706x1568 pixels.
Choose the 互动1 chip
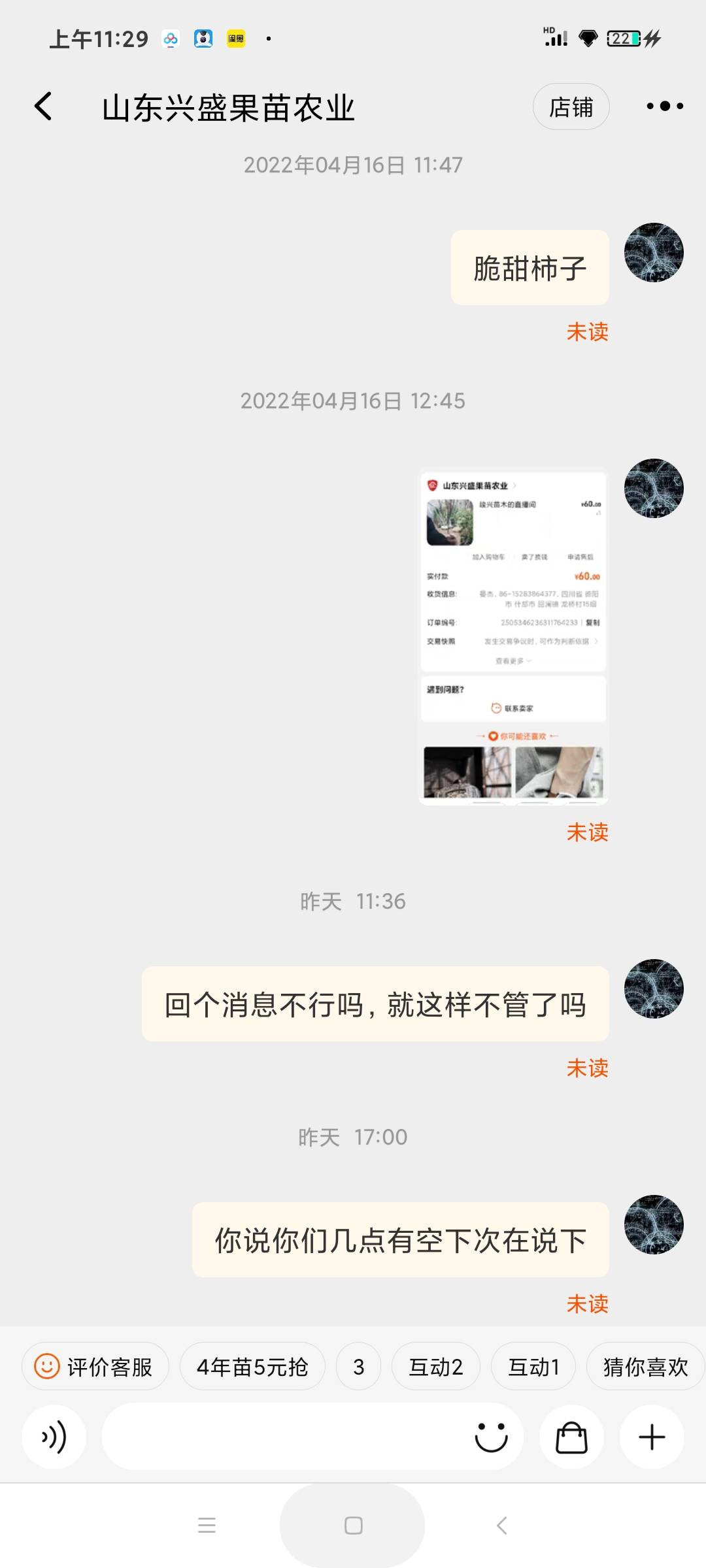[533, 1367]
